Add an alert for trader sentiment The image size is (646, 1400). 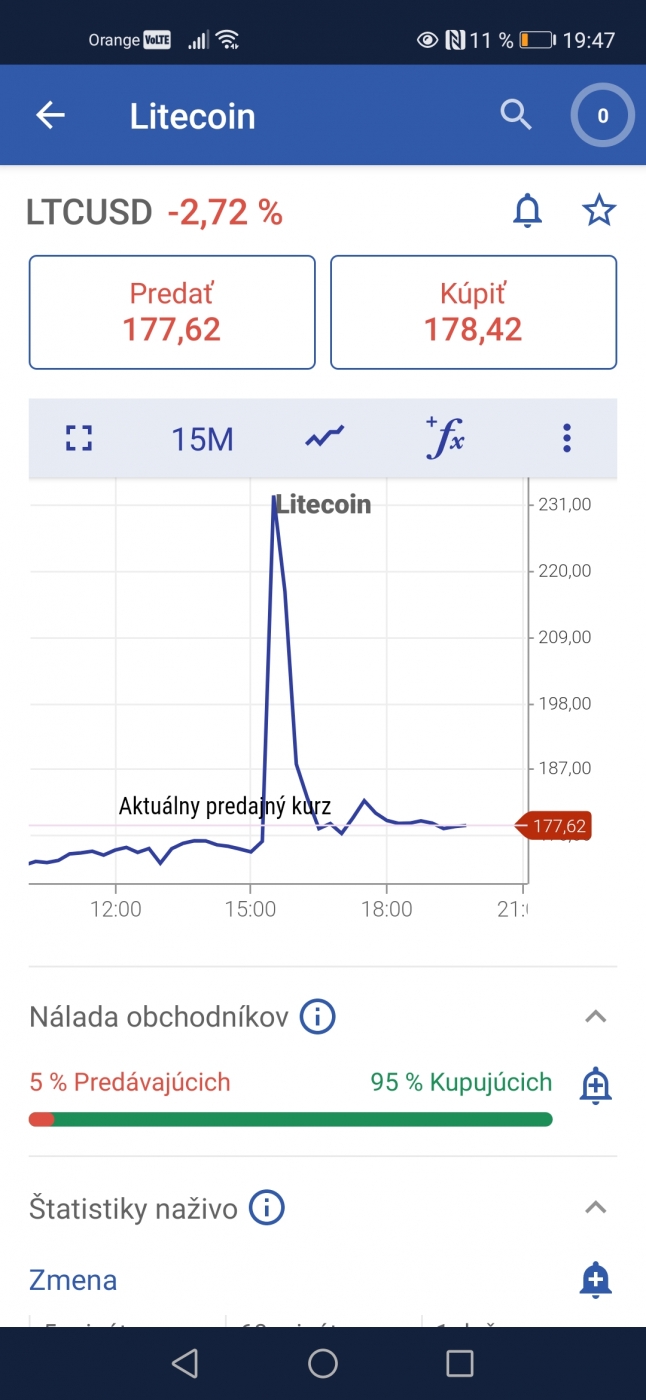596,1086
